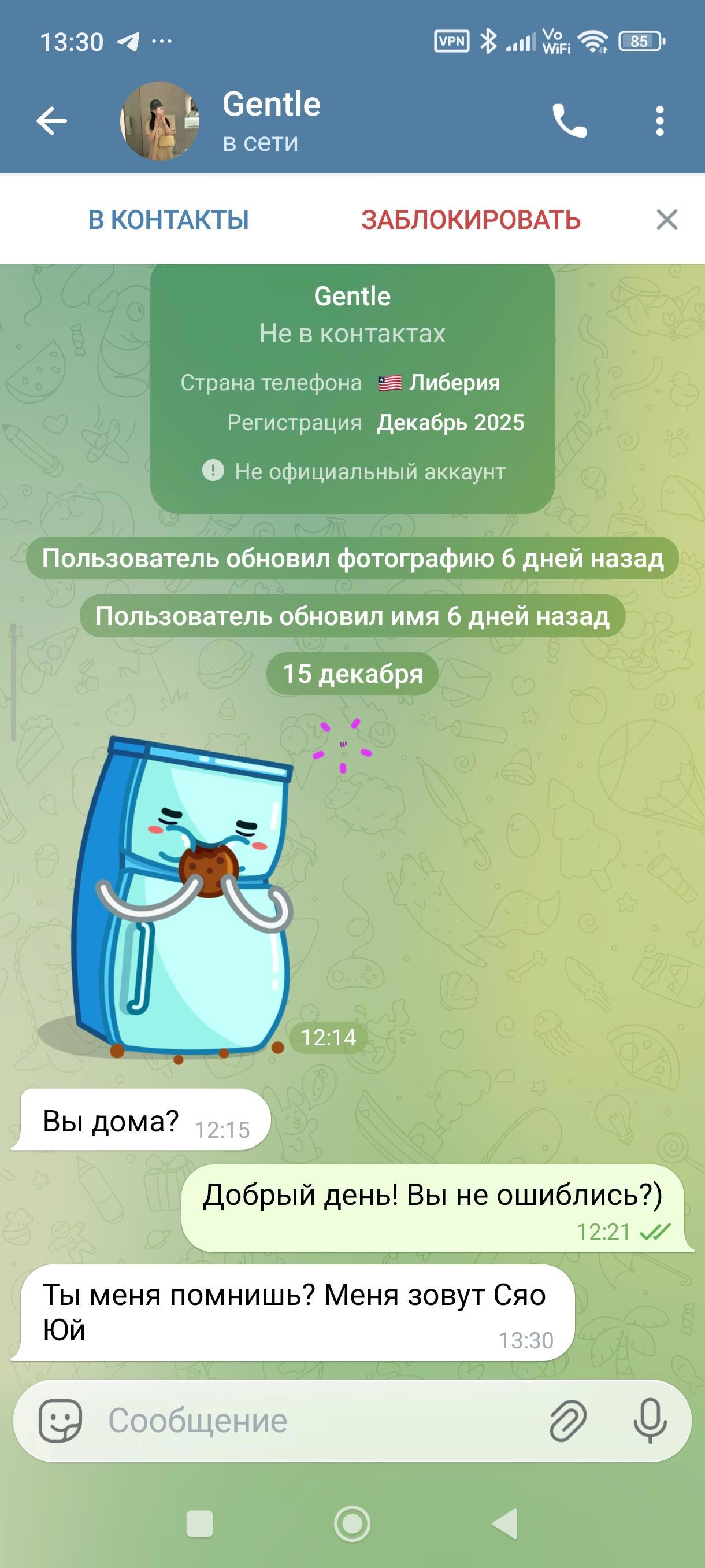The height and width of the screenshot is (1568, 705).
Task: Go back to the chat list
Action: pyautogui.click(x=51, y=120)
